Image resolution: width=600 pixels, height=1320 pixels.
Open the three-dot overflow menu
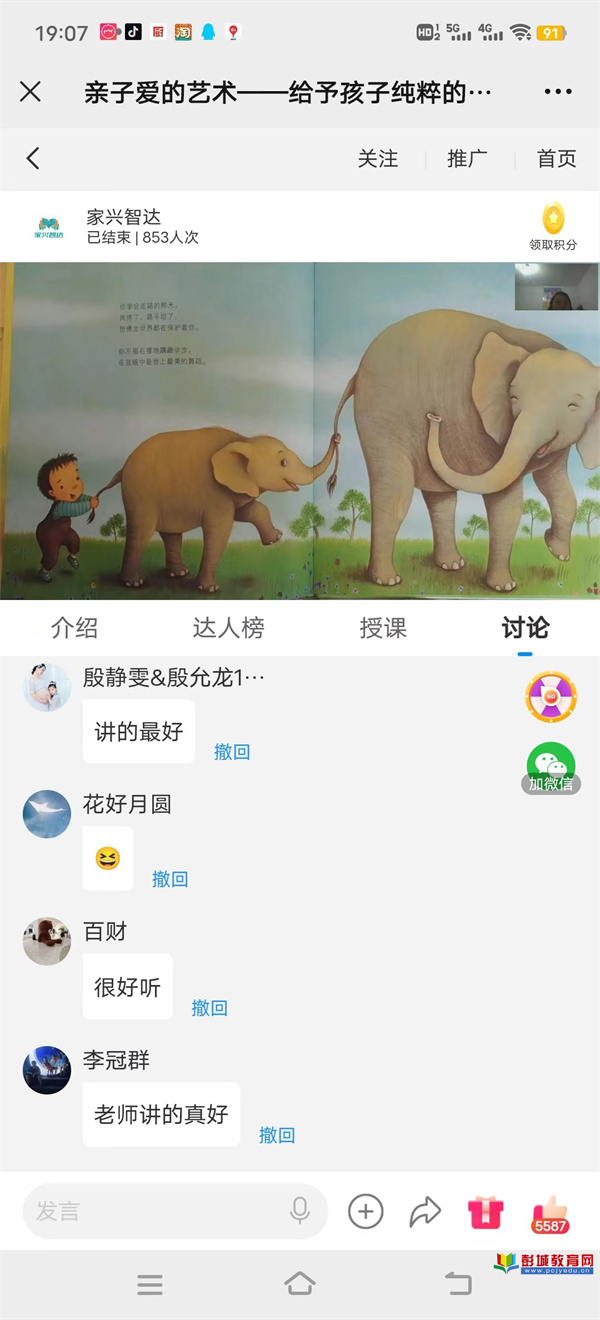tap(558, 92)
